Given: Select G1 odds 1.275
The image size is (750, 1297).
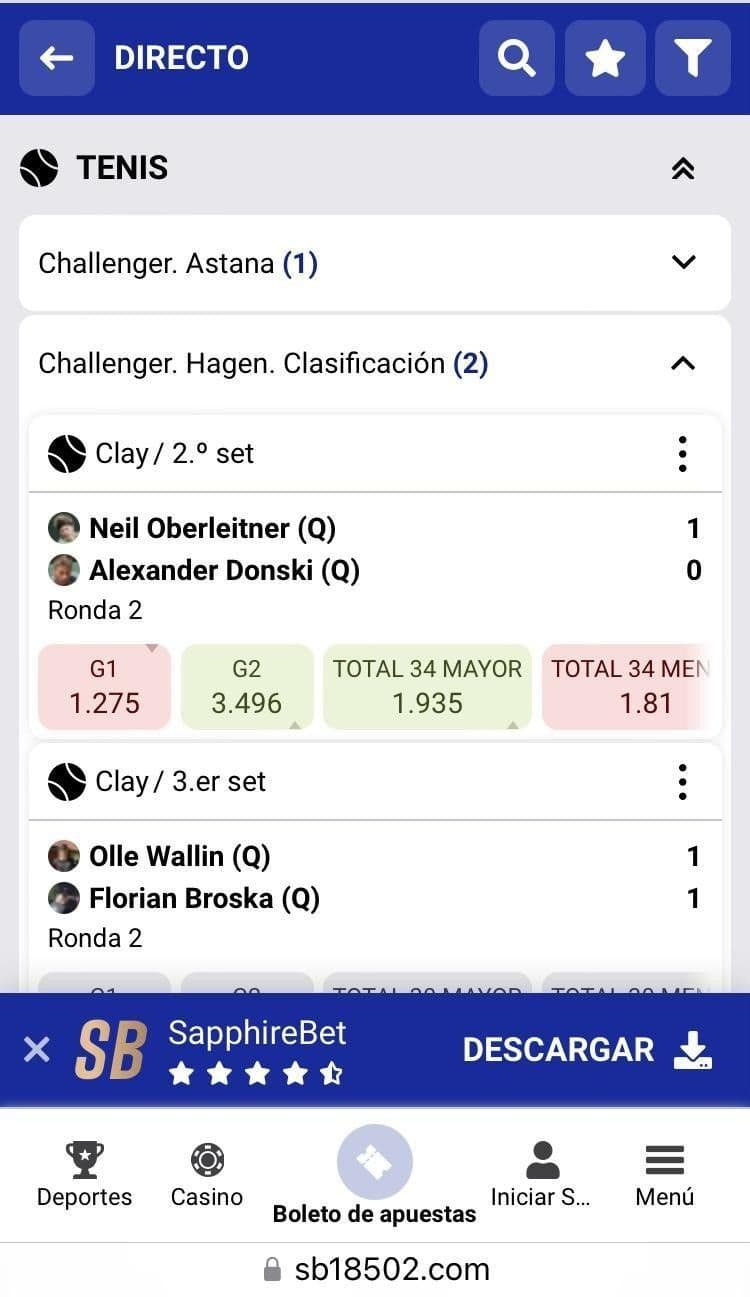Looking at the screenshot, I should (x=104, y=687).
